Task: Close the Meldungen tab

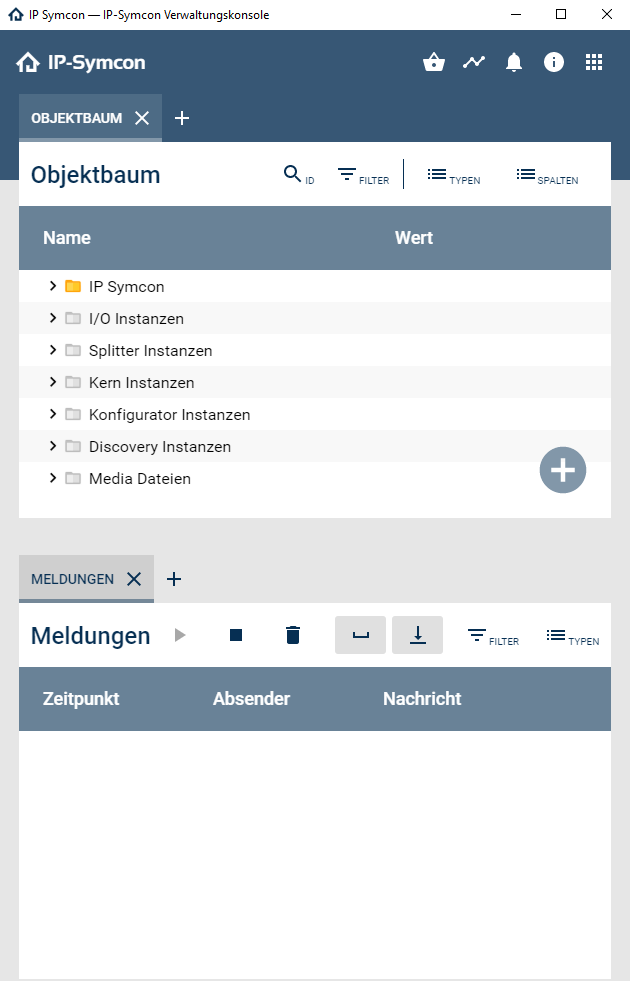Action: click(x=134, y=579)
